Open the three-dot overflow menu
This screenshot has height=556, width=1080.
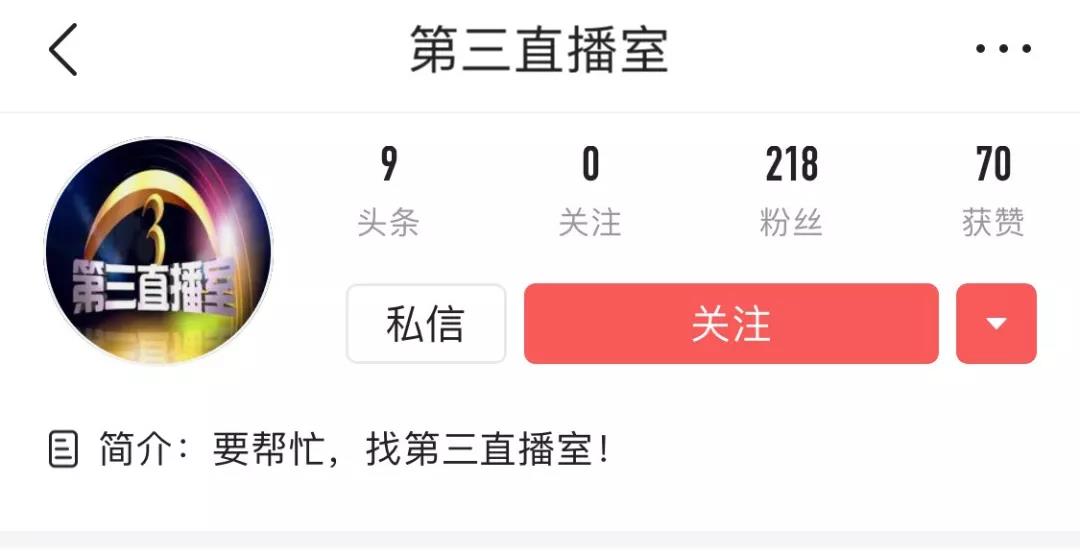(x=1003, y=49)
